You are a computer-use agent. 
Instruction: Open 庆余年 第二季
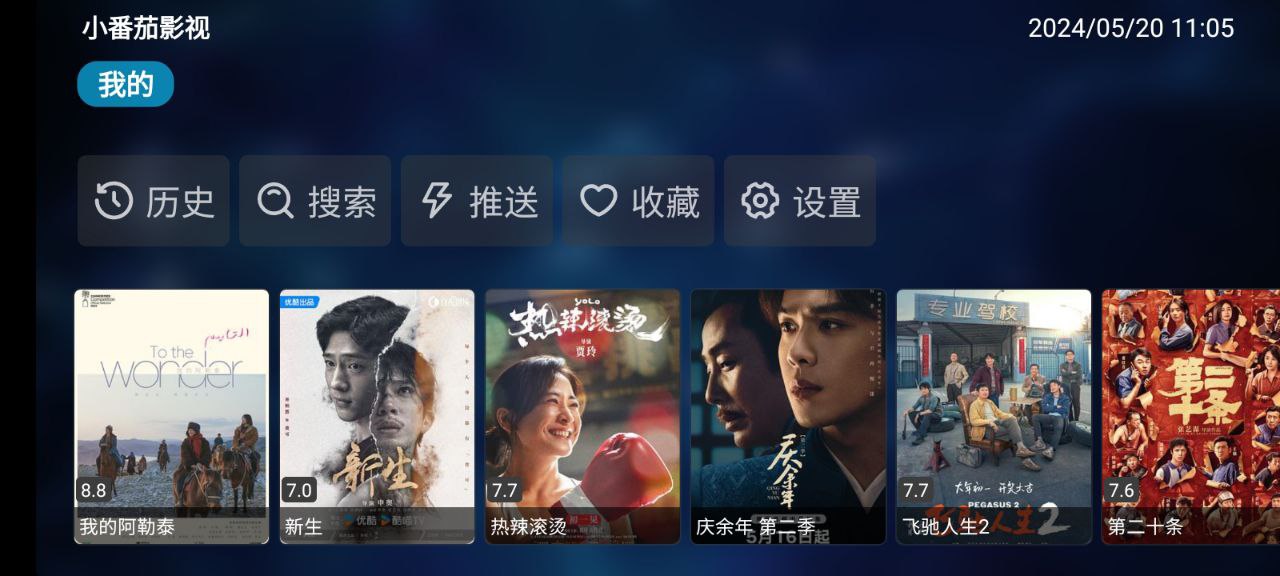(x=788, y=416)
